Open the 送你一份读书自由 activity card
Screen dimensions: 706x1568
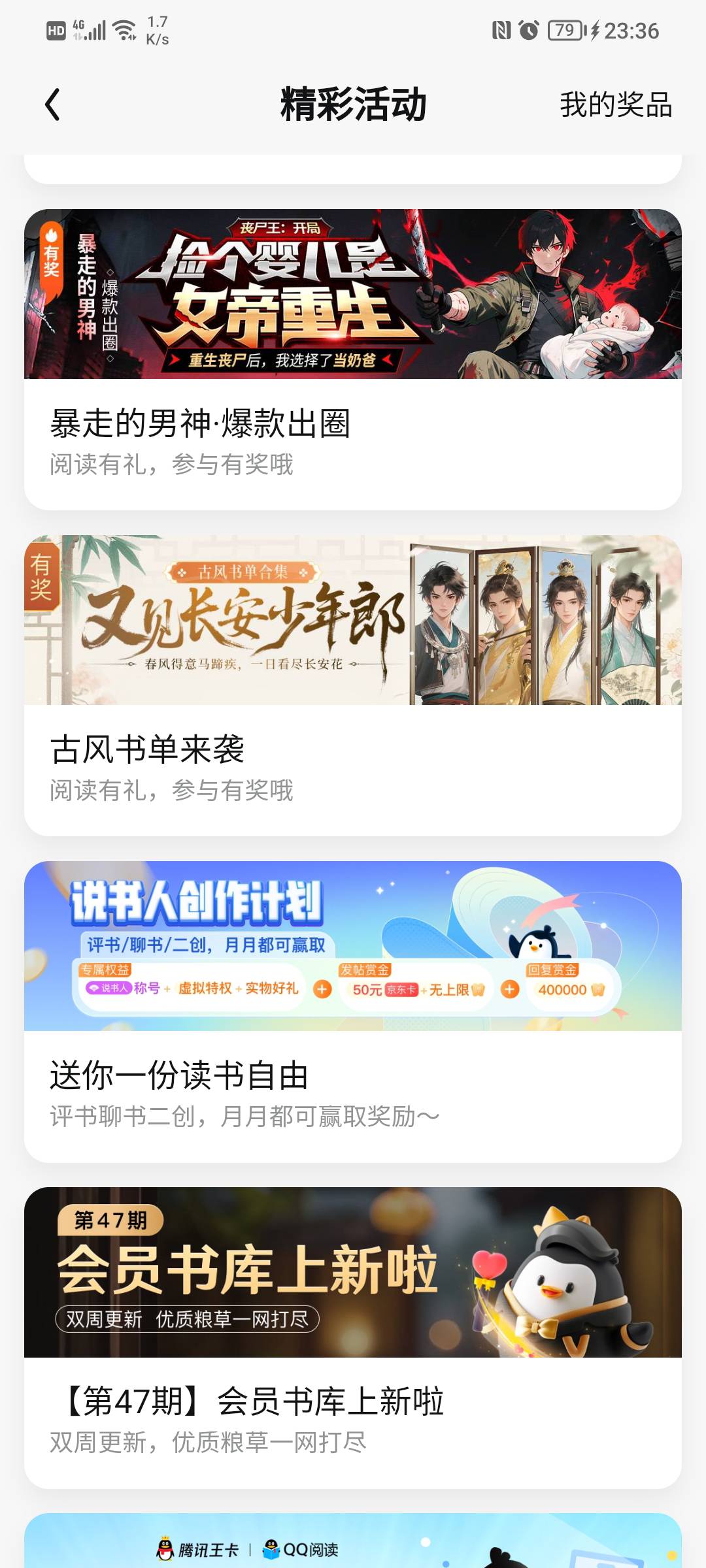click(x=353, y=1011)
